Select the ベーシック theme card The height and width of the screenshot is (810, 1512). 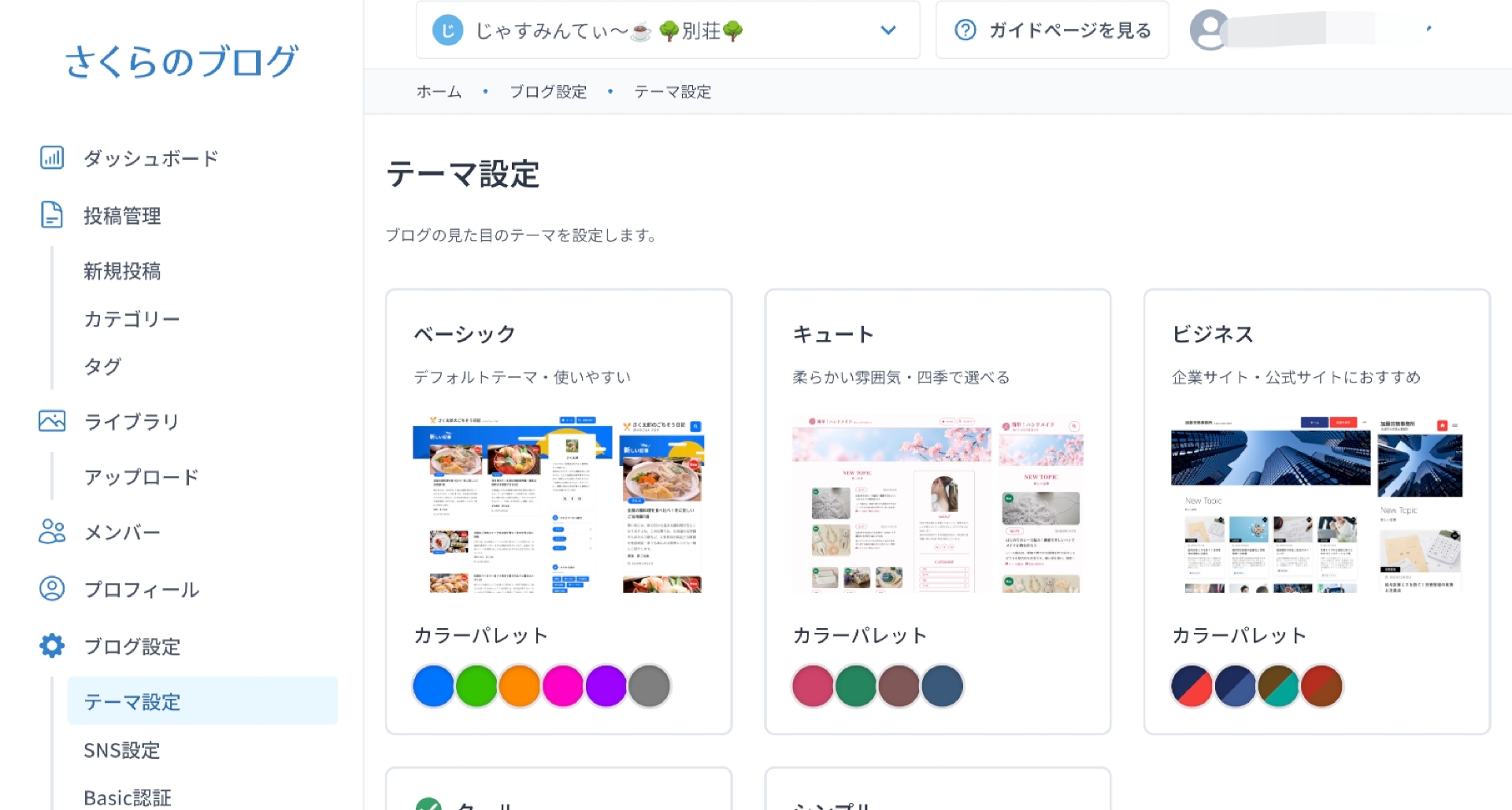[x=558, y=504]
